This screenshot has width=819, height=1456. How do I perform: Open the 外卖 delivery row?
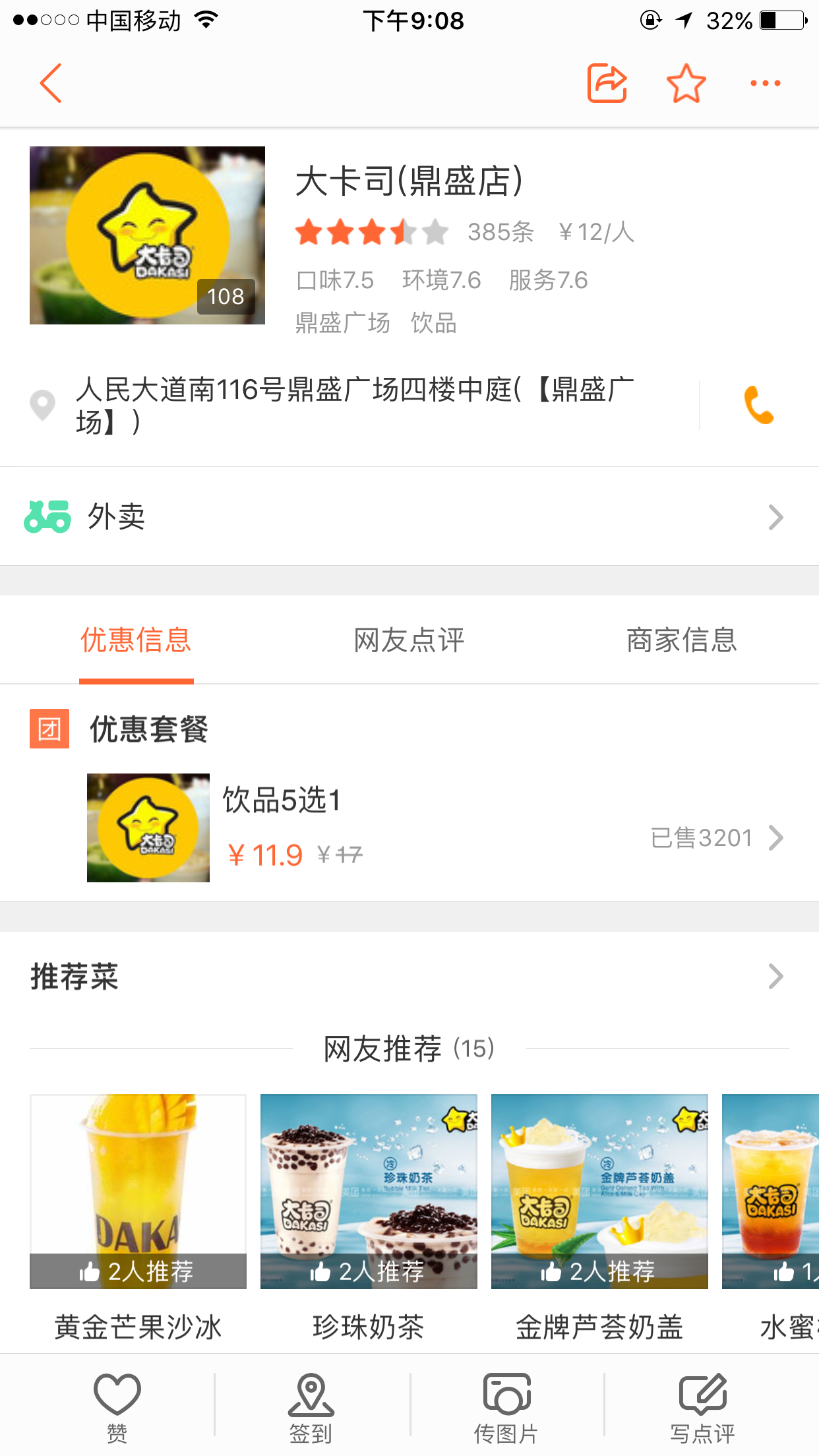coord(409,517)
